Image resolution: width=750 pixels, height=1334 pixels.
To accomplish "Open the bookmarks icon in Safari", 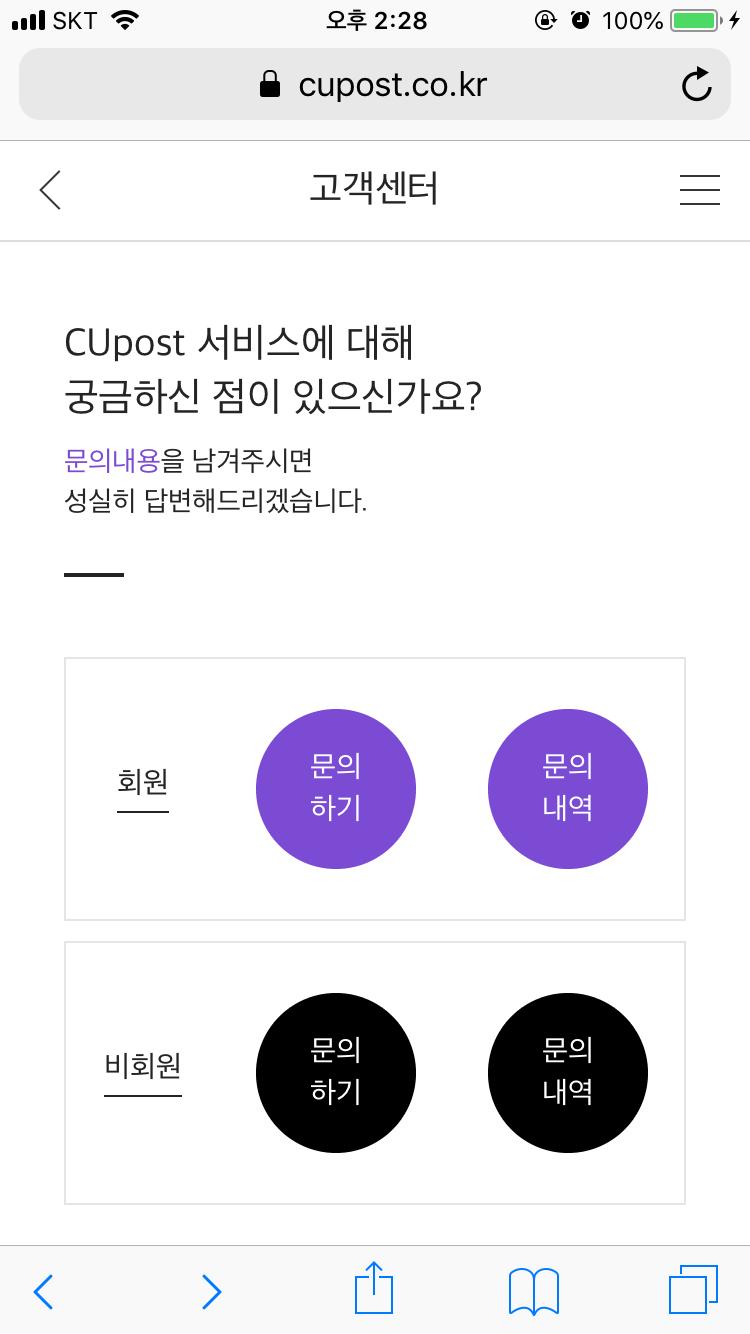I will pos(532,1292).
